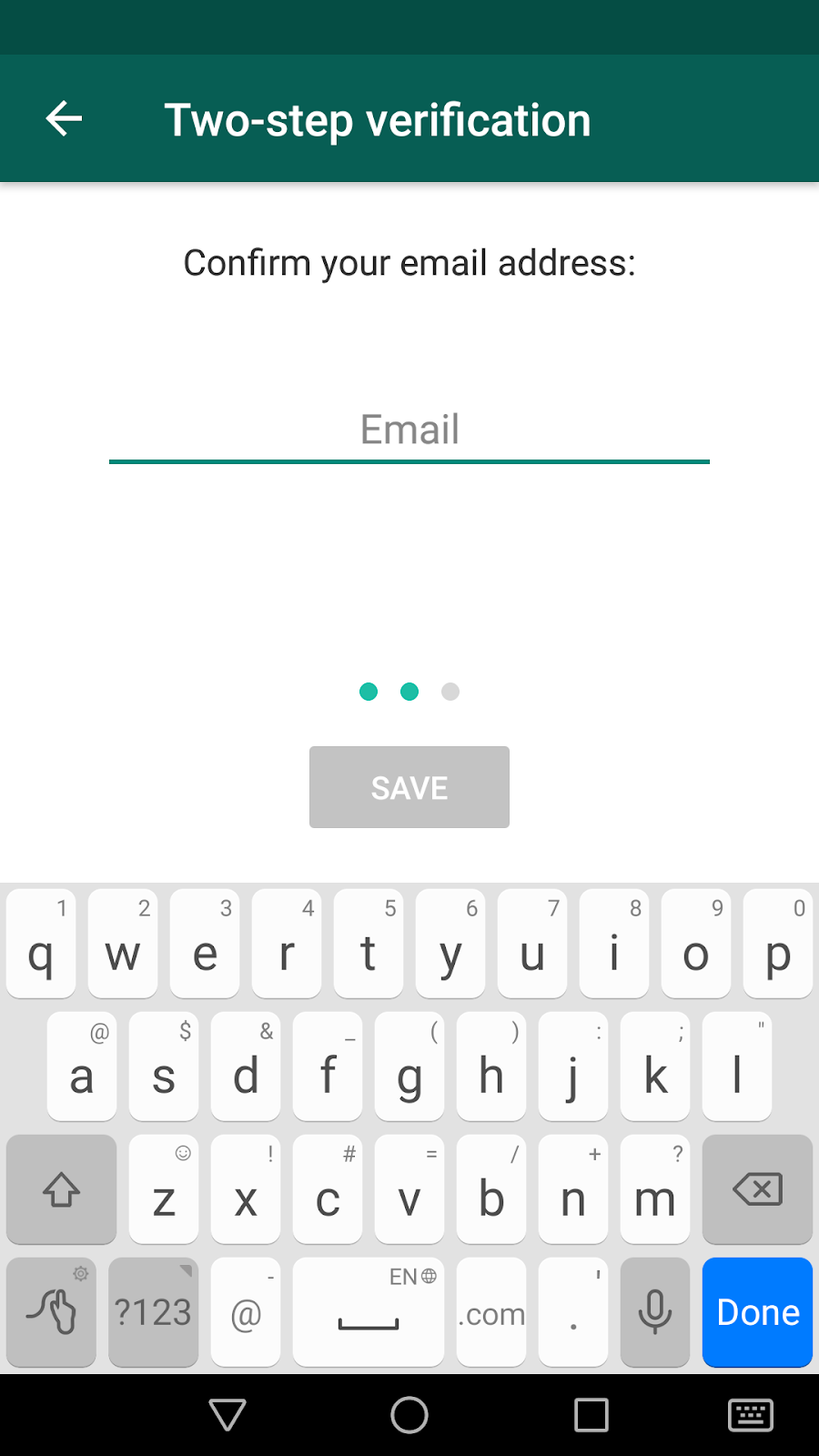The image size is (819, 1456).
Task: Focus the Email input field
Action: coord(409,430)
